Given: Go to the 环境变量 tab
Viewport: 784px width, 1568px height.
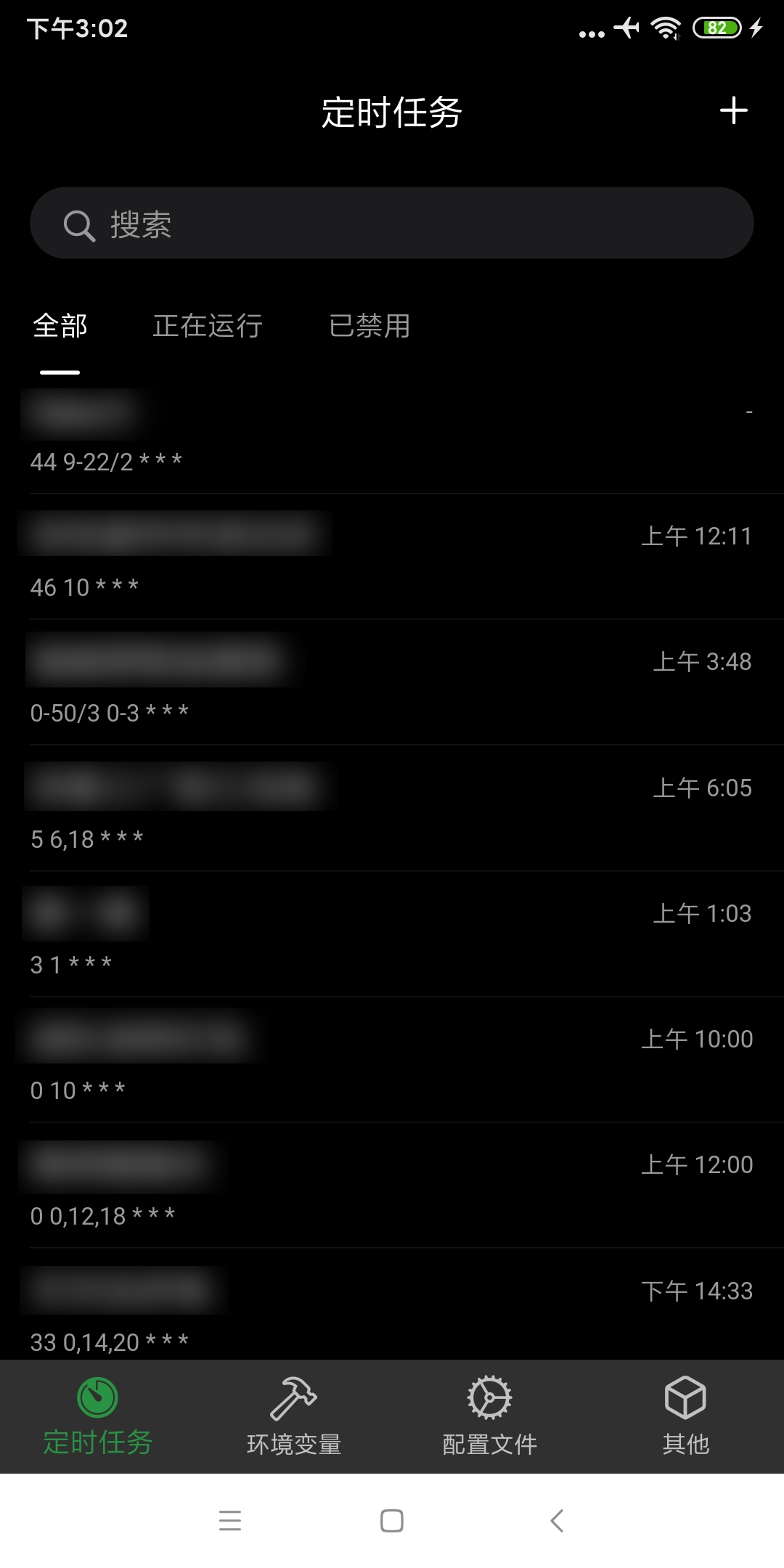Looking at the screenshot, I should [x=294, y=1417].
